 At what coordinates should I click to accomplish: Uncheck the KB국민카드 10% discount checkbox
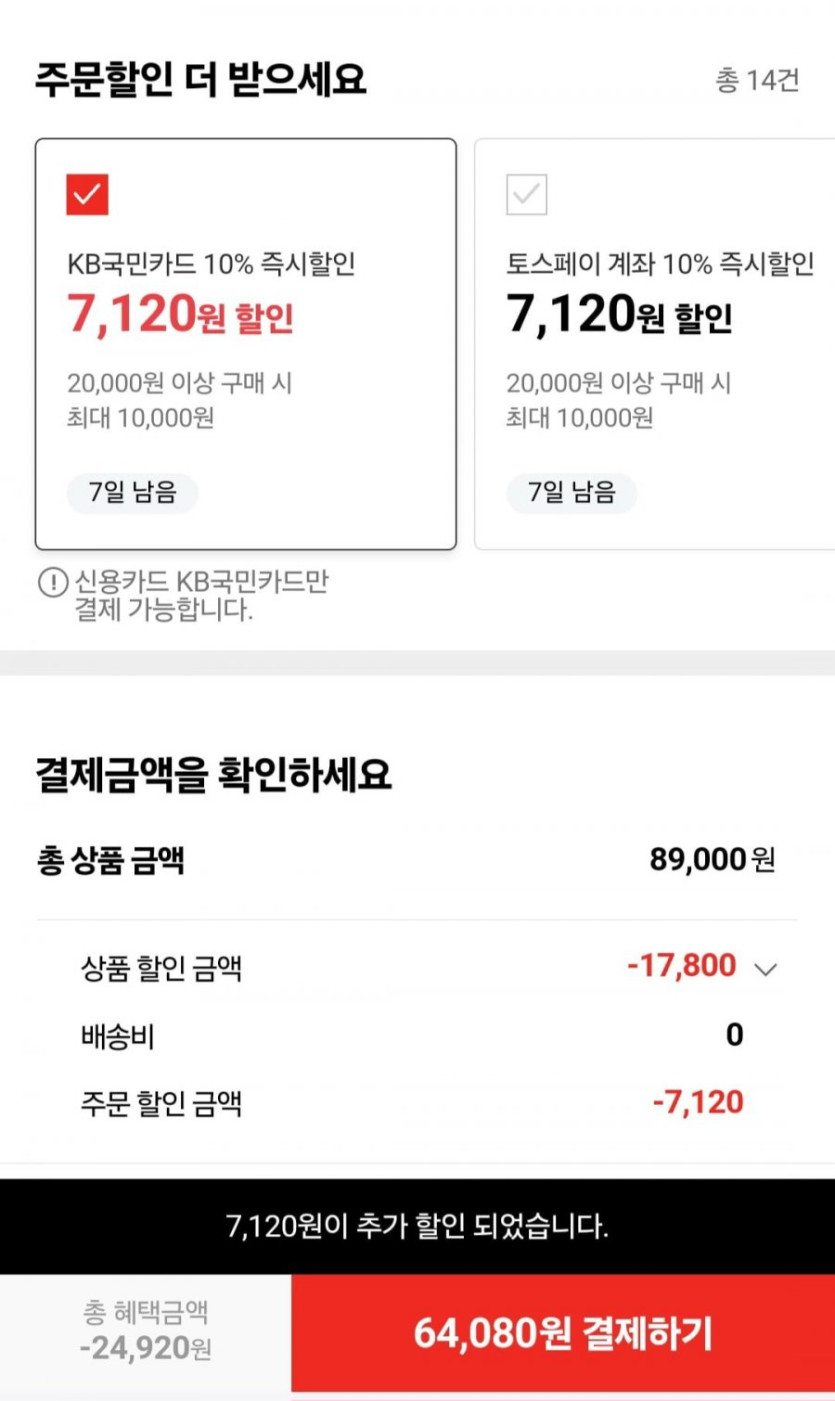87,195
